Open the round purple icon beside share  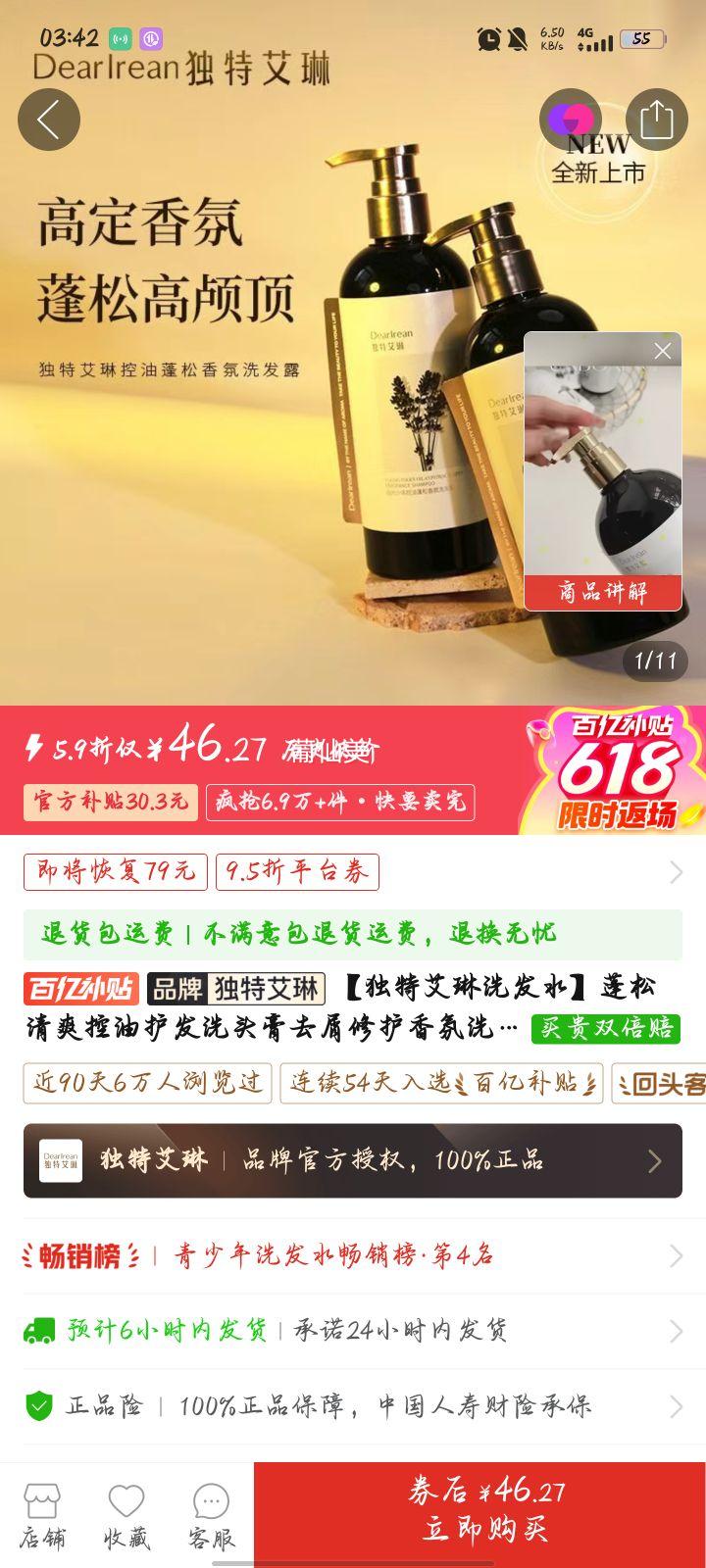571,120
